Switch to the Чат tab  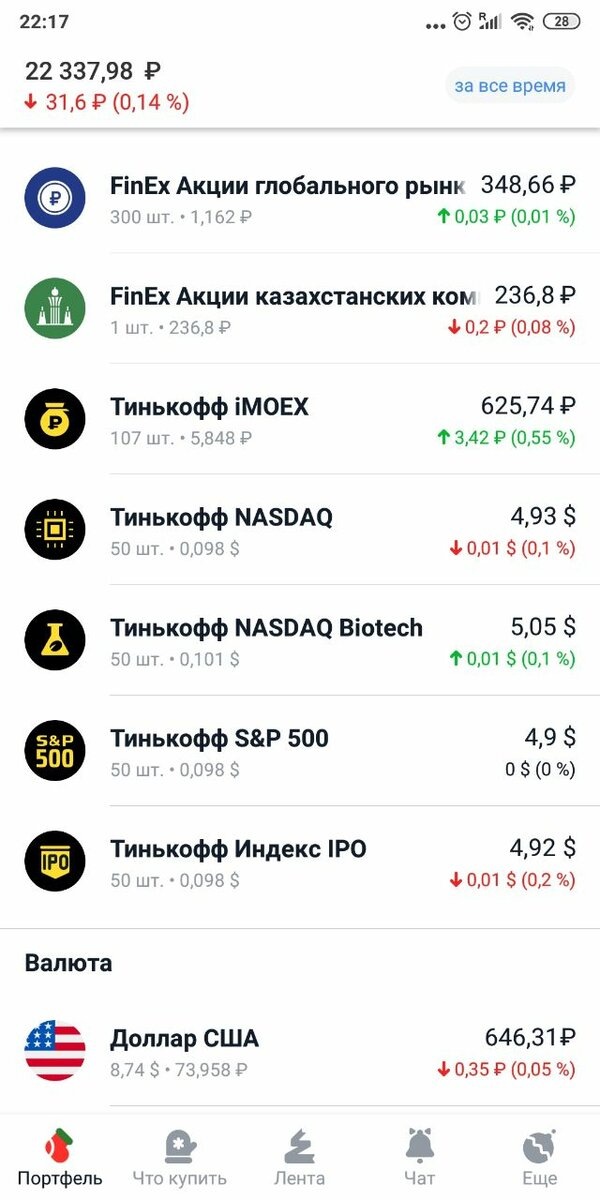pyautogui.click(x=420, y=1157)
